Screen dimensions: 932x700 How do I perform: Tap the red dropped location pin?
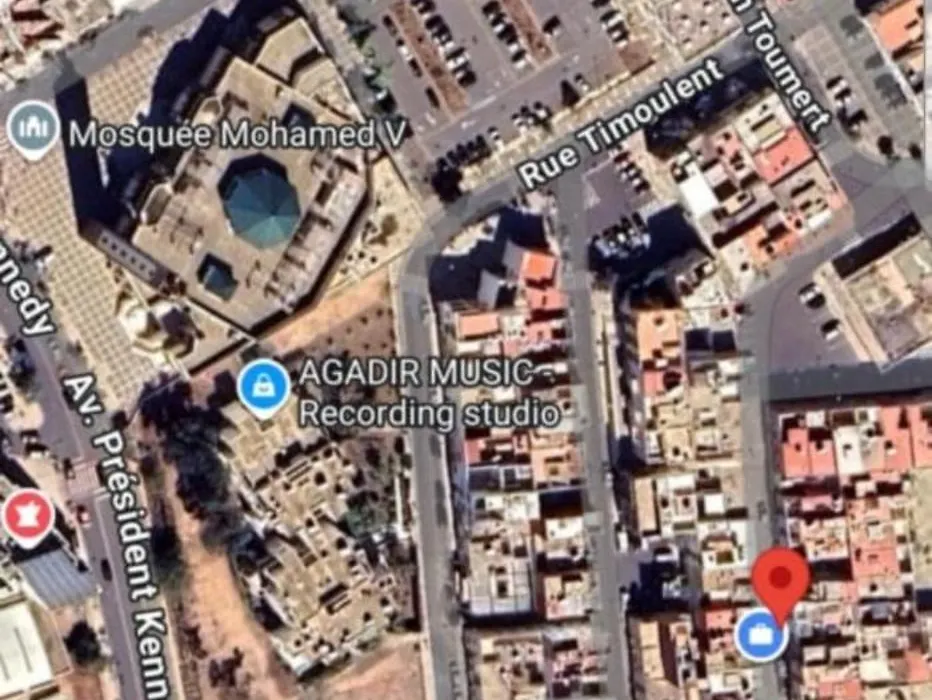pyautogui.click(x=780, y=578)
